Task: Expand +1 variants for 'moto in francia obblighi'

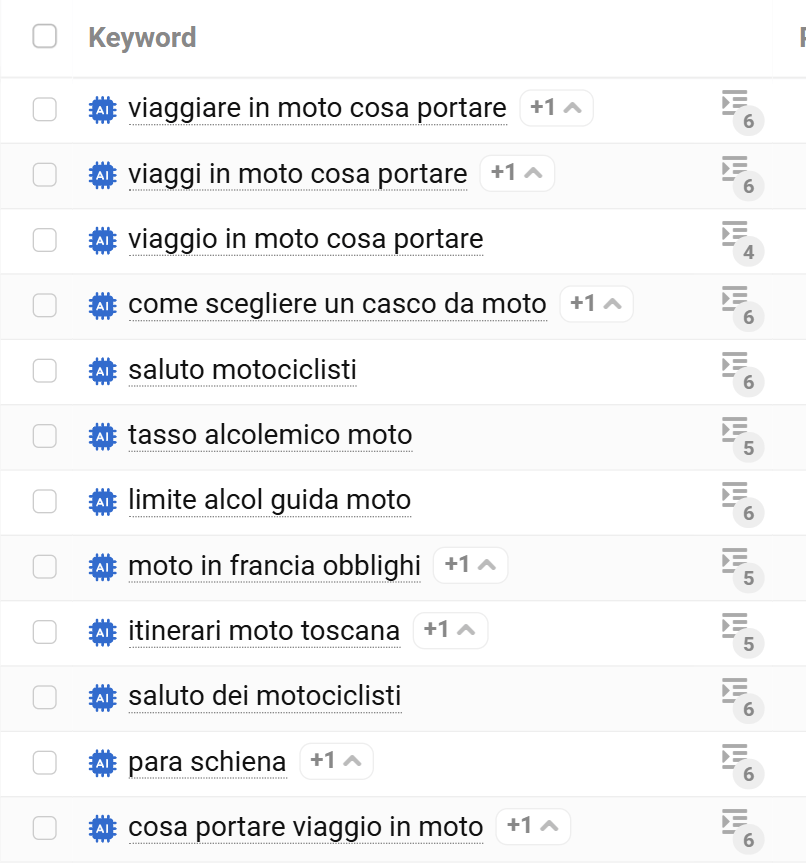Action: (x=470, y=565)
